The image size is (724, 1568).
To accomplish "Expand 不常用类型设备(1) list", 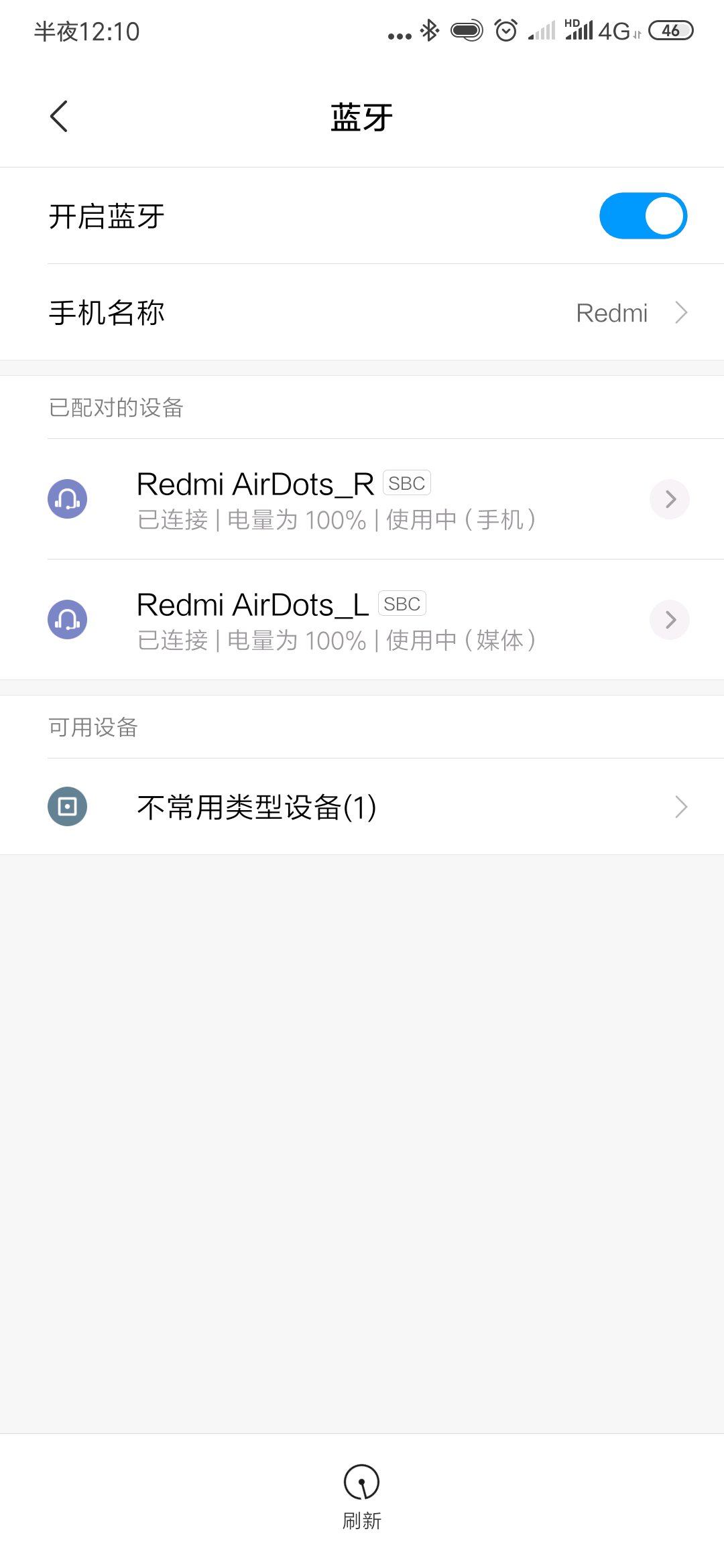I will click(362, 807).
